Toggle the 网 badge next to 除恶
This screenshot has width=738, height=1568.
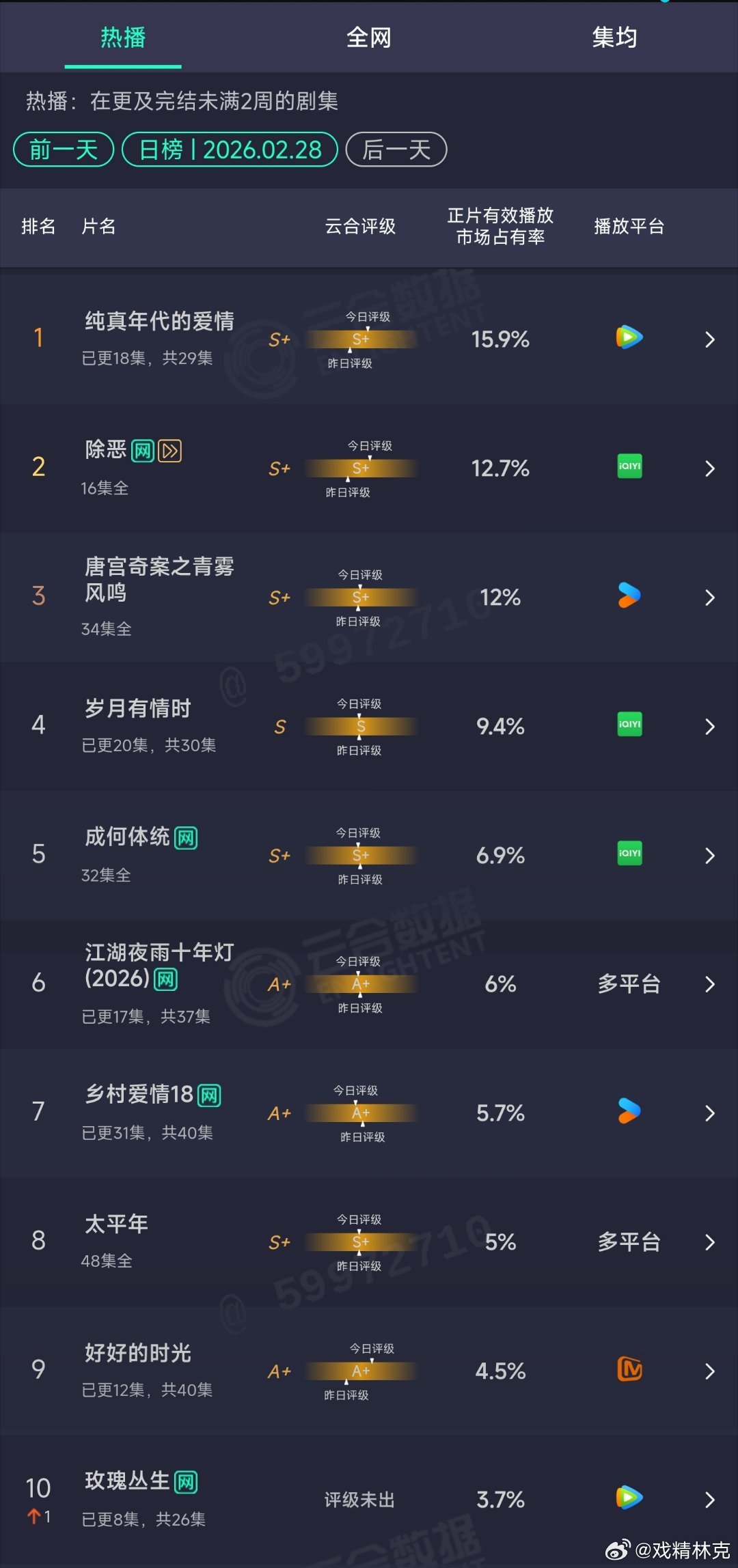[x=141, y=450]
